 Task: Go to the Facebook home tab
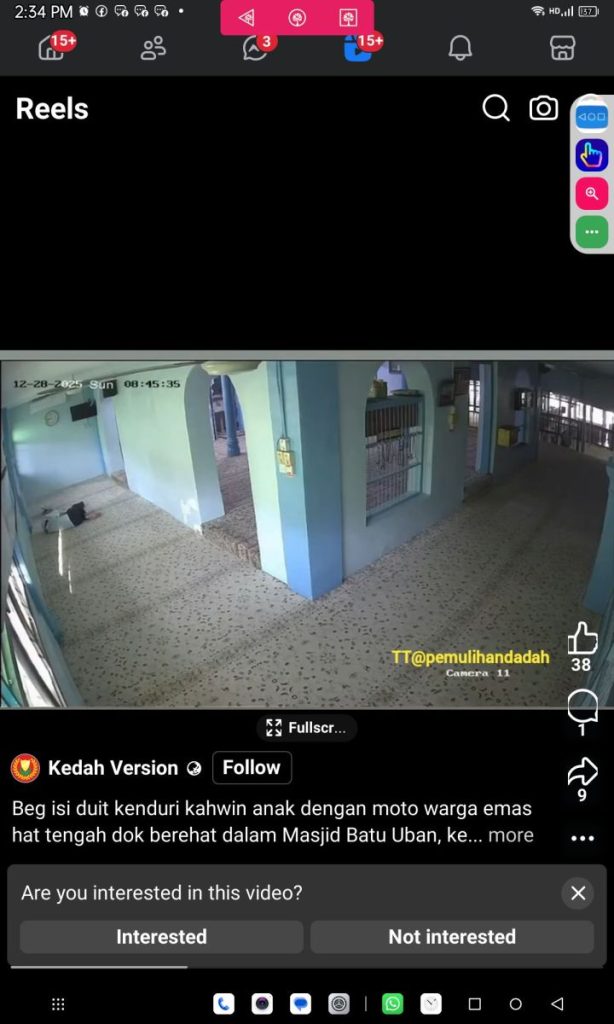coord(51,48)
